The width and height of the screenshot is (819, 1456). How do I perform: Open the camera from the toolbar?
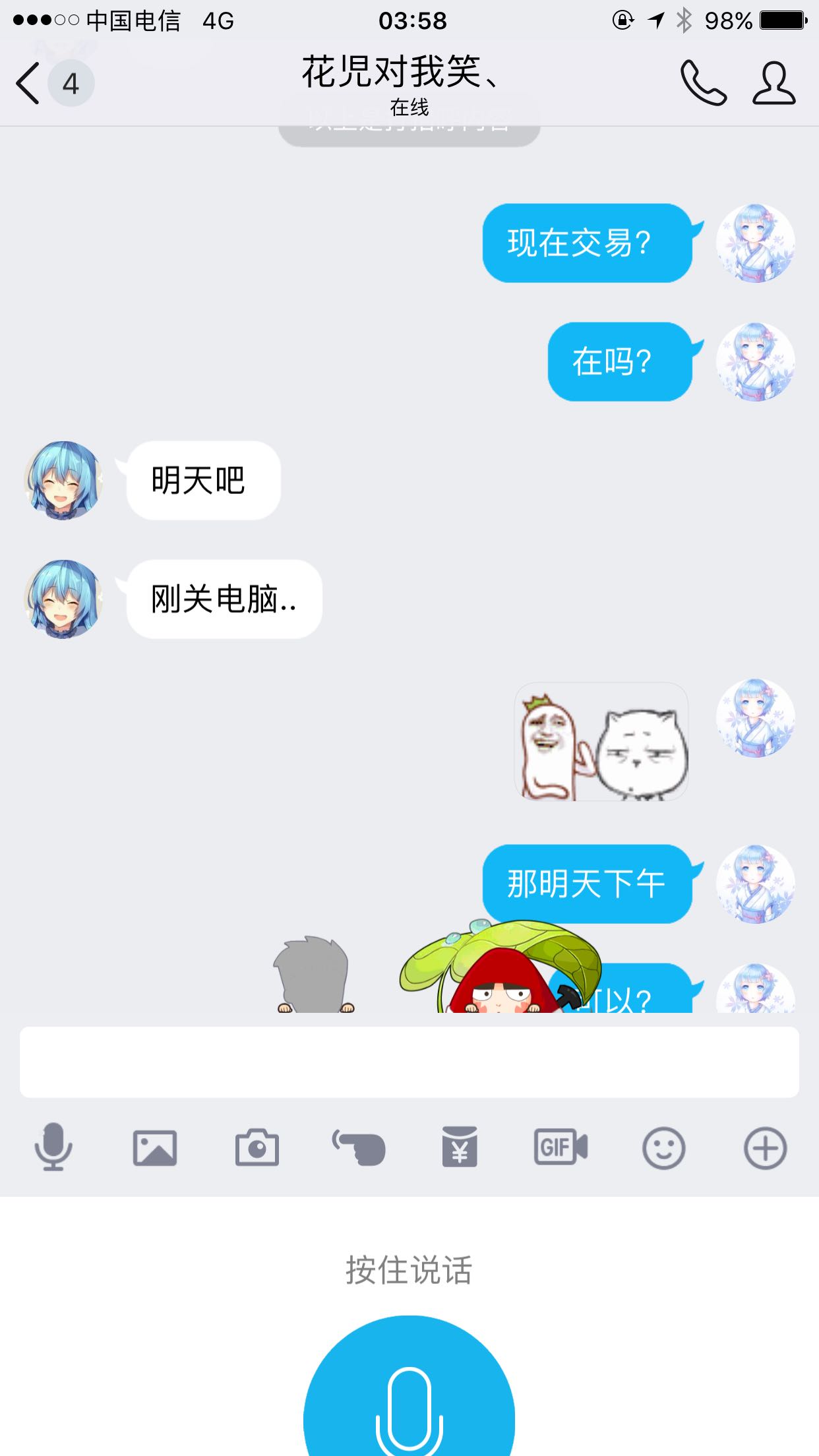click(x=257, y=1148)
